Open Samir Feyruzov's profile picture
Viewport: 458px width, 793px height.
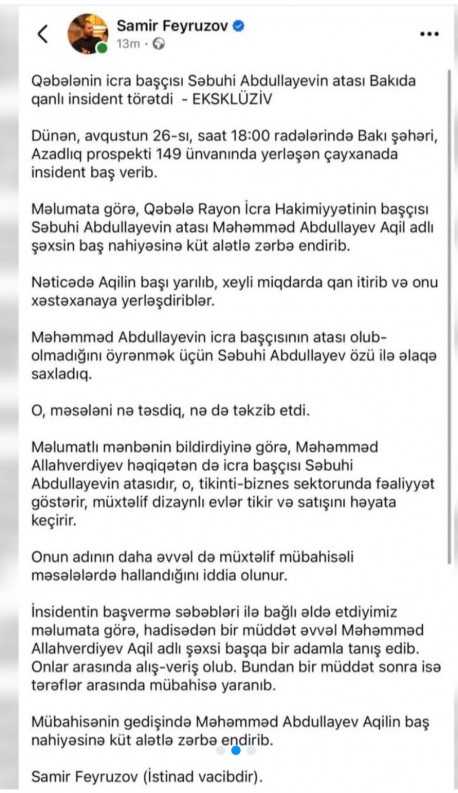(88, 33)
